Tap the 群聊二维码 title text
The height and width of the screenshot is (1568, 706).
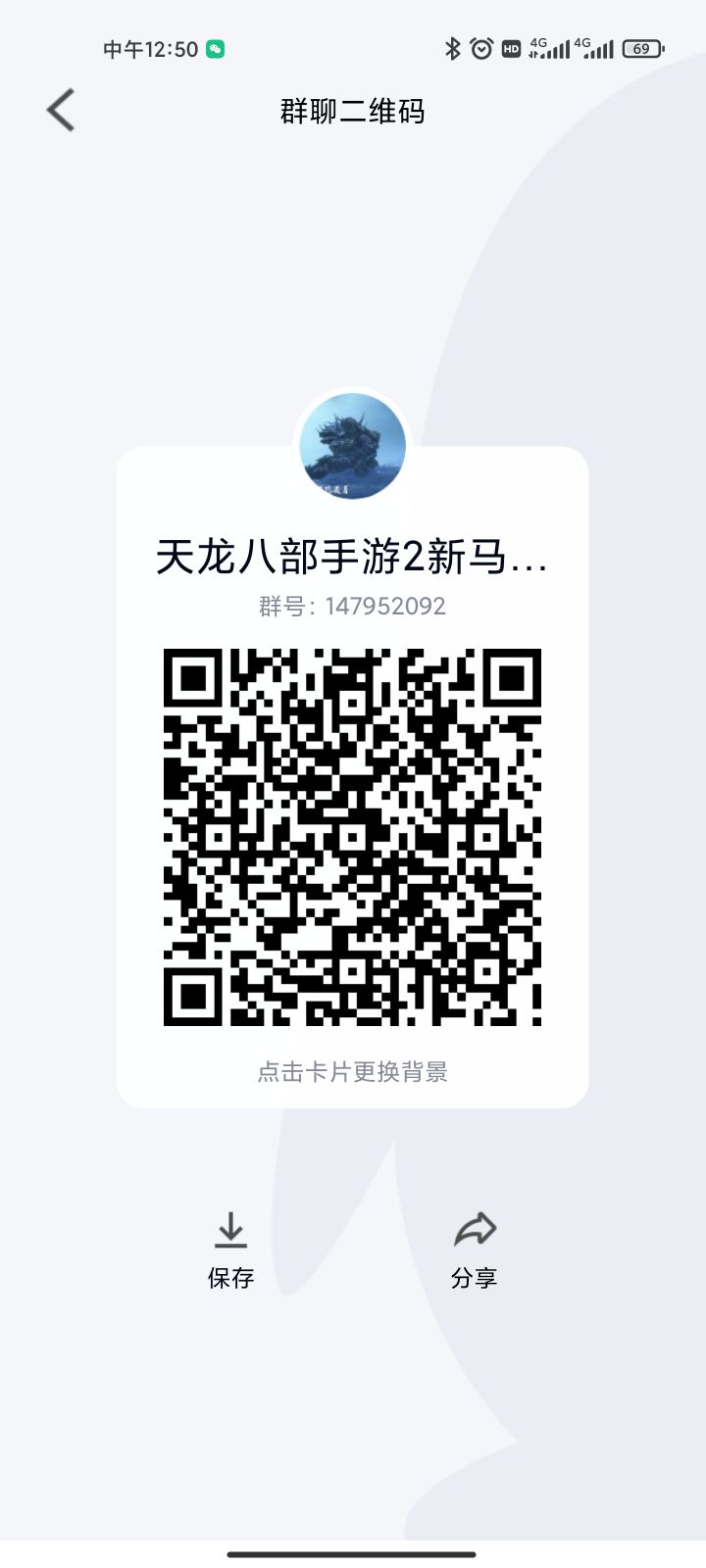pyautogui.click(x=352, y=111)
